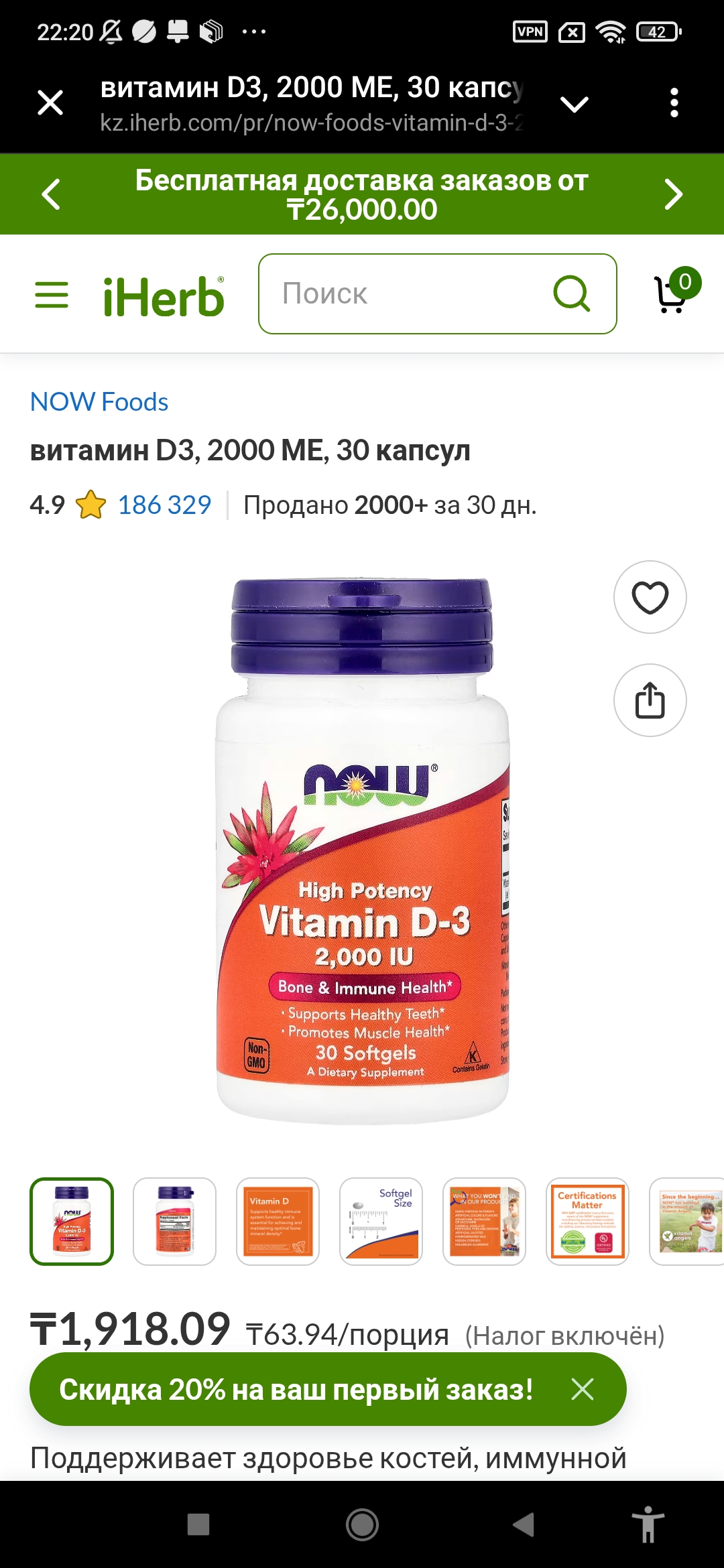
Task: Select the Softgel Size thumbnail
Action: coord(381,1222)
